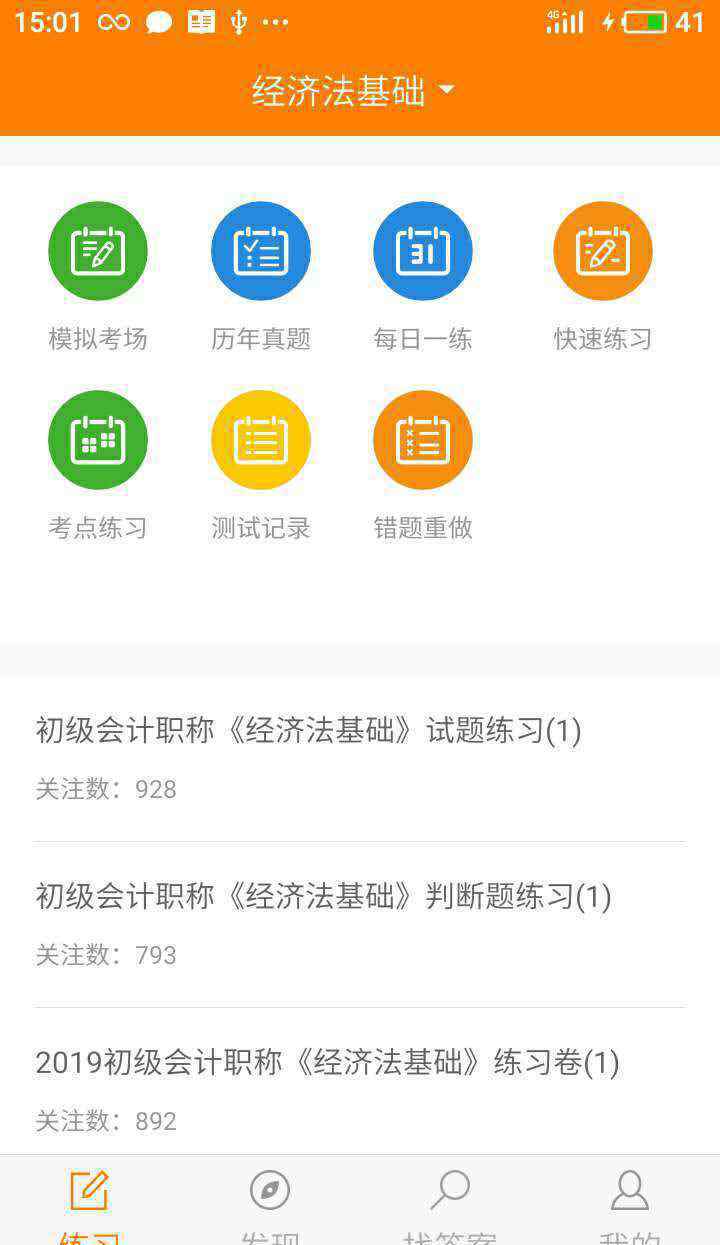Switch to the 找答案 search answers tab
720x1245 pixels.
[x=450, y=1205]
